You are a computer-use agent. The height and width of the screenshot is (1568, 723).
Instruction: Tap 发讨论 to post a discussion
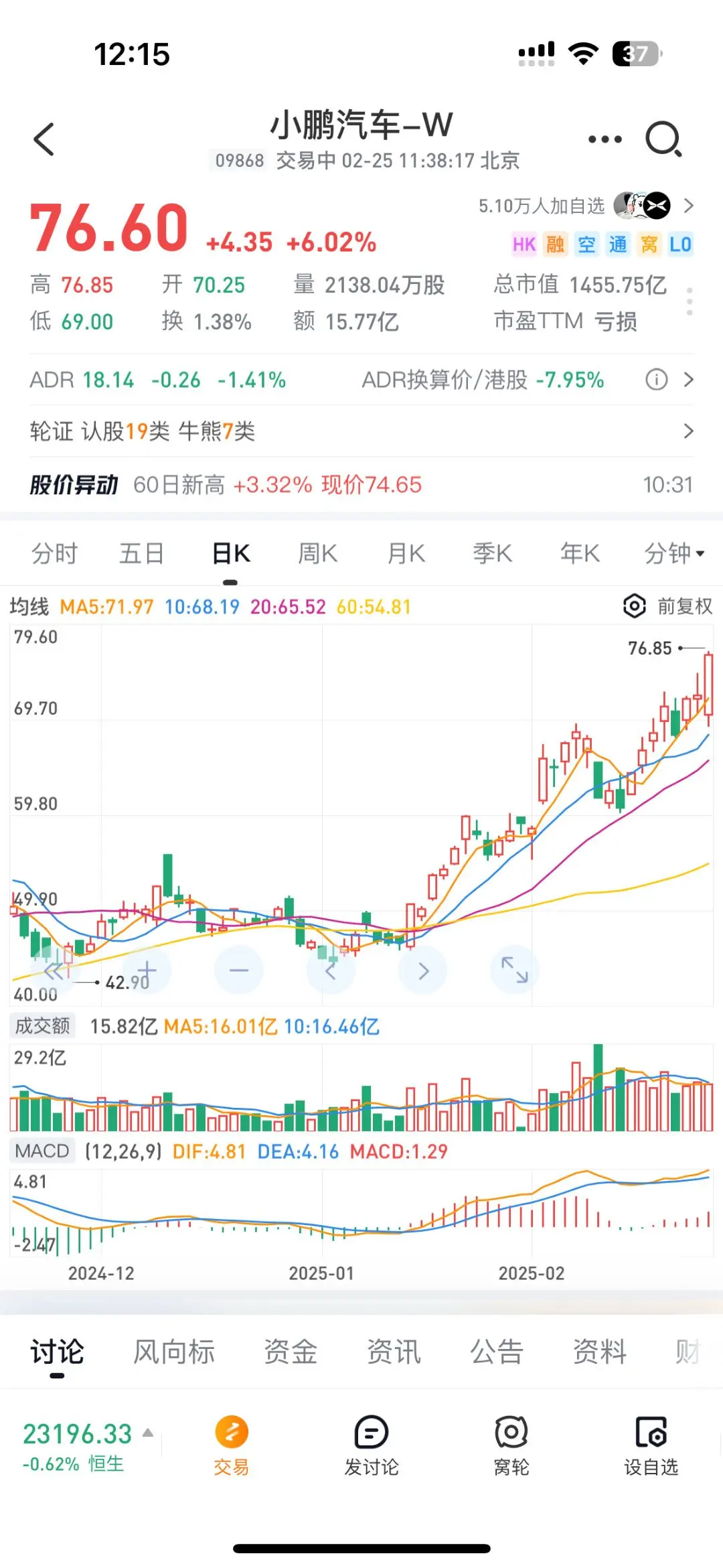click(x=372, y=1447)
